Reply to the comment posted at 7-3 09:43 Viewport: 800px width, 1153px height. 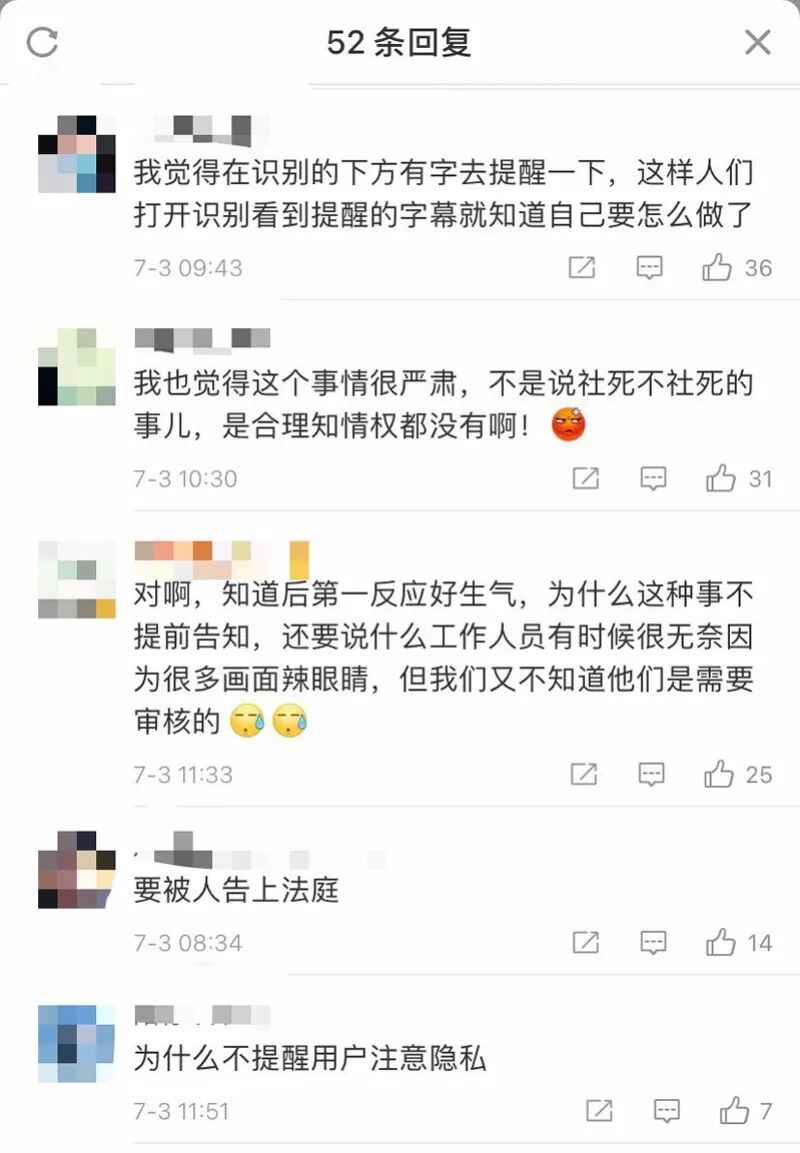[x=651, y=267]
